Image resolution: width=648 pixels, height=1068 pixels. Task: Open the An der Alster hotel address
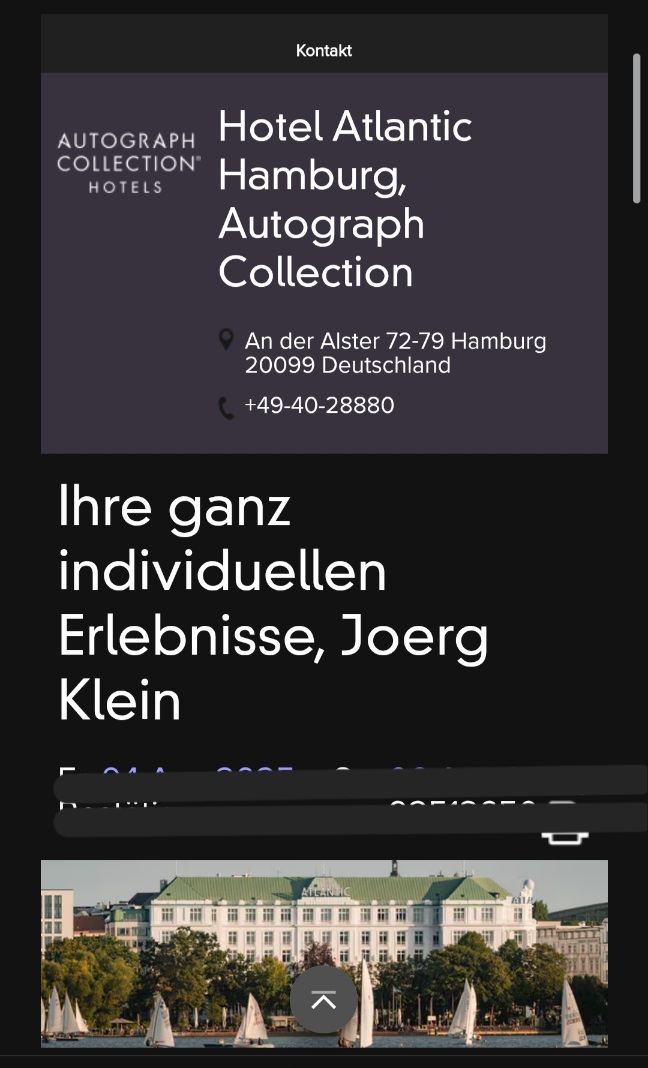coord(395,353)
